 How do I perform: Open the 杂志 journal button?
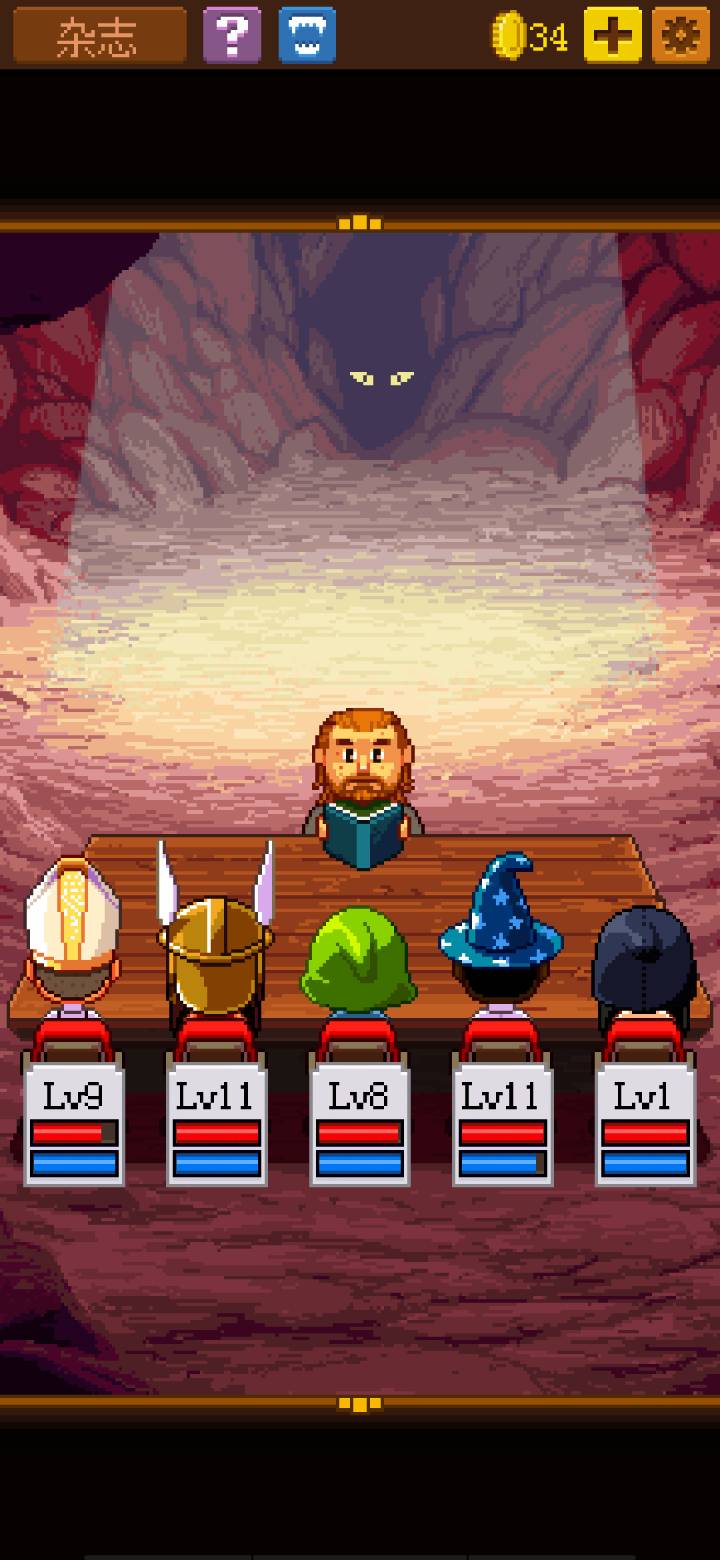99,36
